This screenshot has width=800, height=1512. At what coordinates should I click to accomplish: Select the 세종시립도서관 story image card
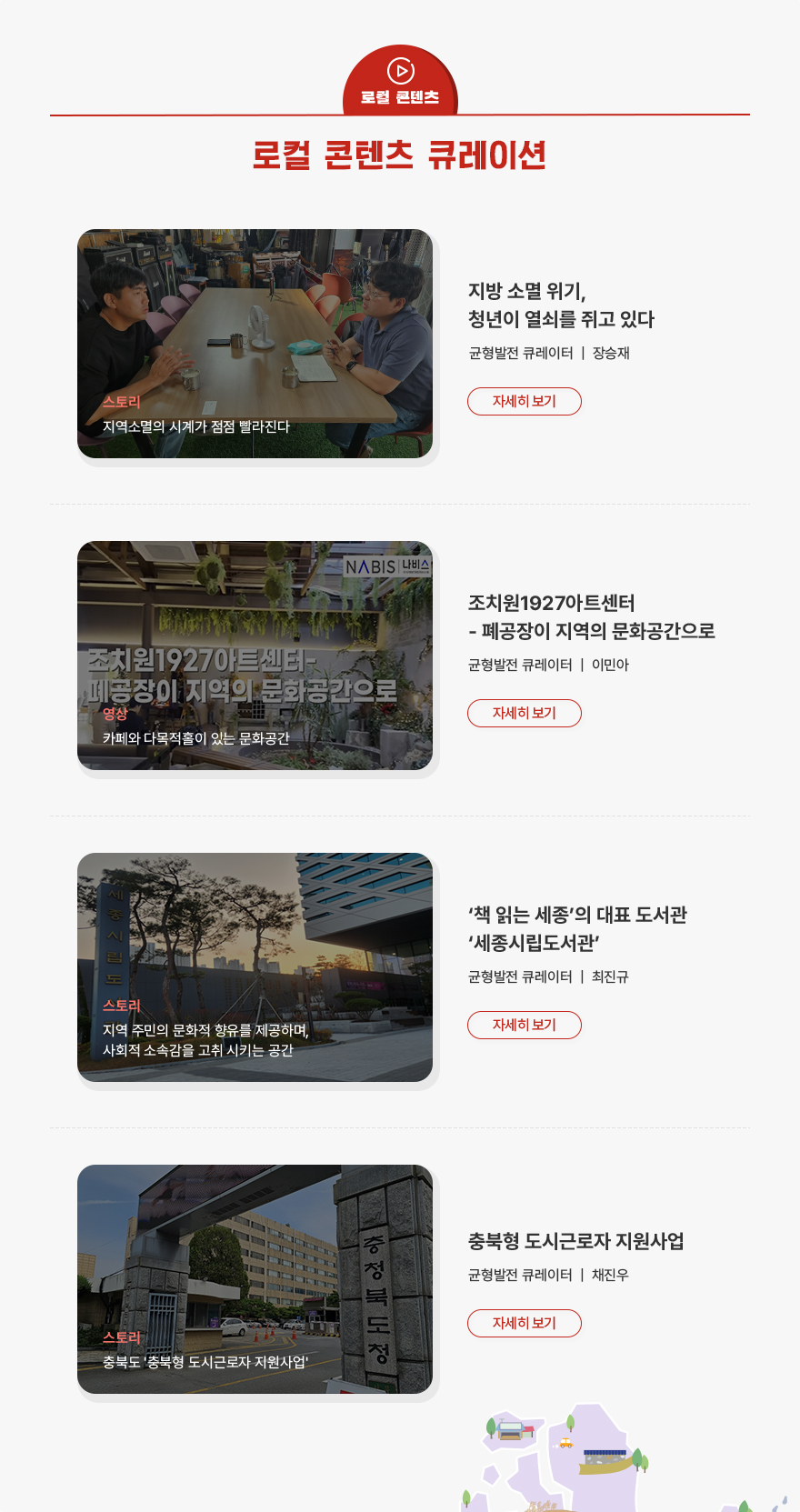pos(255,966)
